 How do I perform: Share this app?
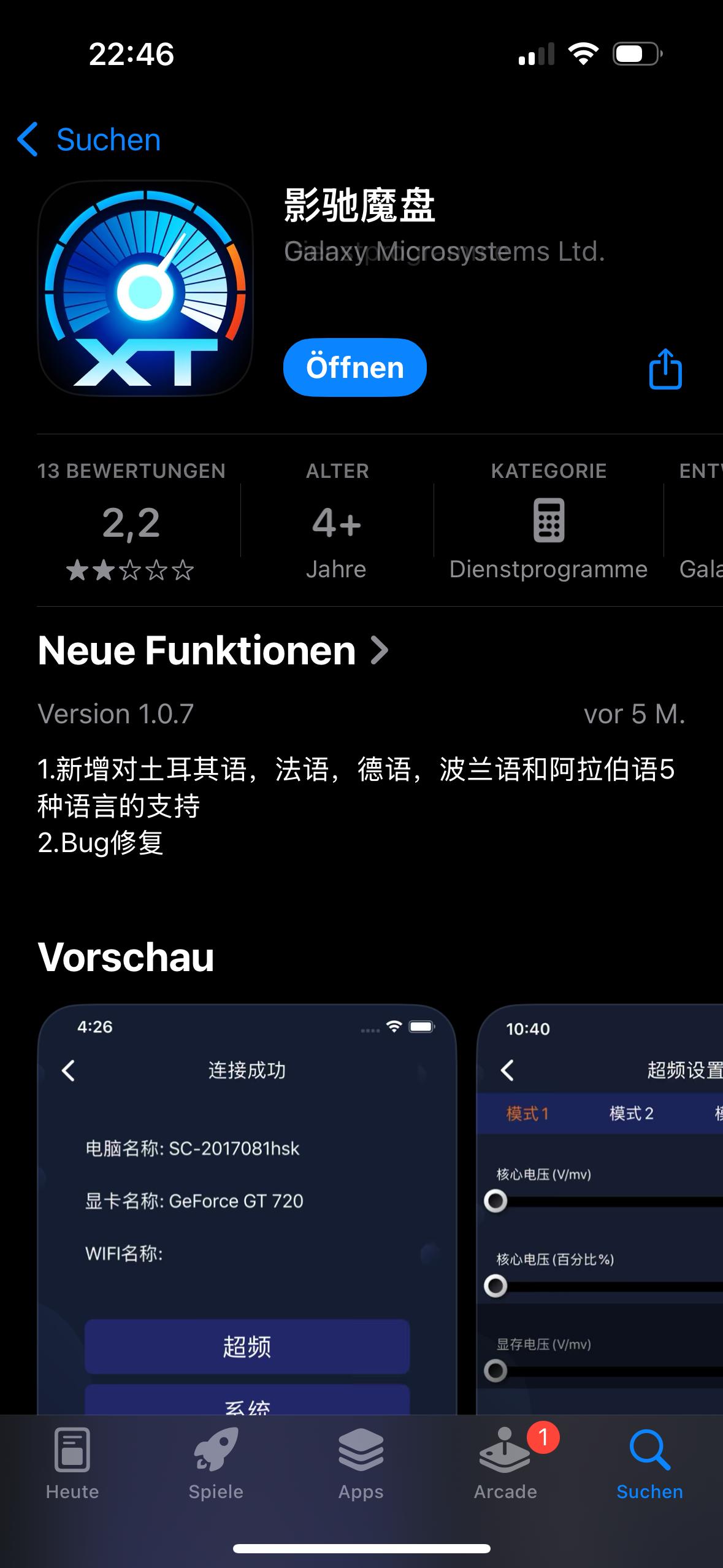[665, 369]
